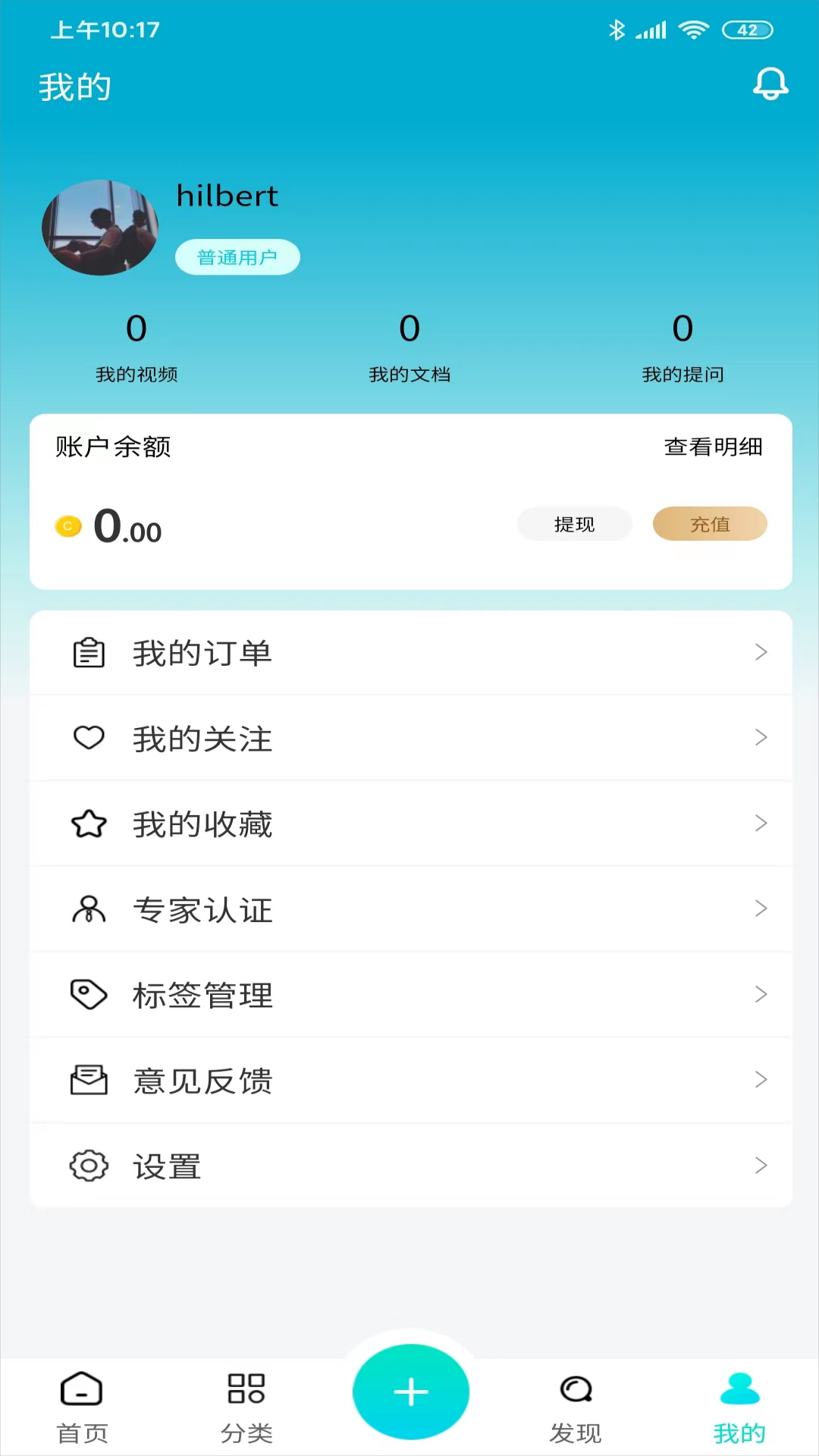This screenshot has height=1456, width=819.
Task: Switch to the 首页 home tab
Action: pyautogui.click(x=81, y=1407)
